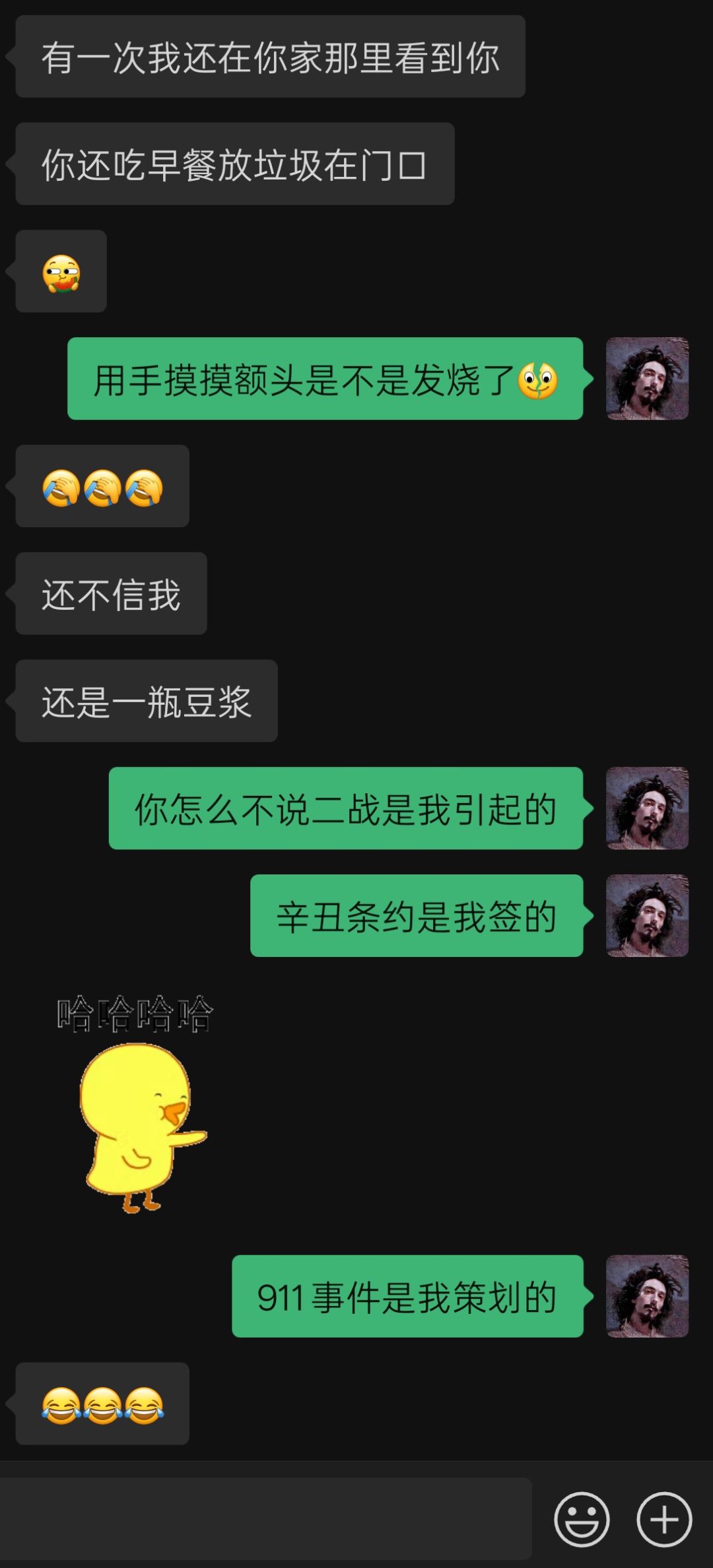Tap the triple laughing emoji message
713x1568 pixels.
point(102,1402)
